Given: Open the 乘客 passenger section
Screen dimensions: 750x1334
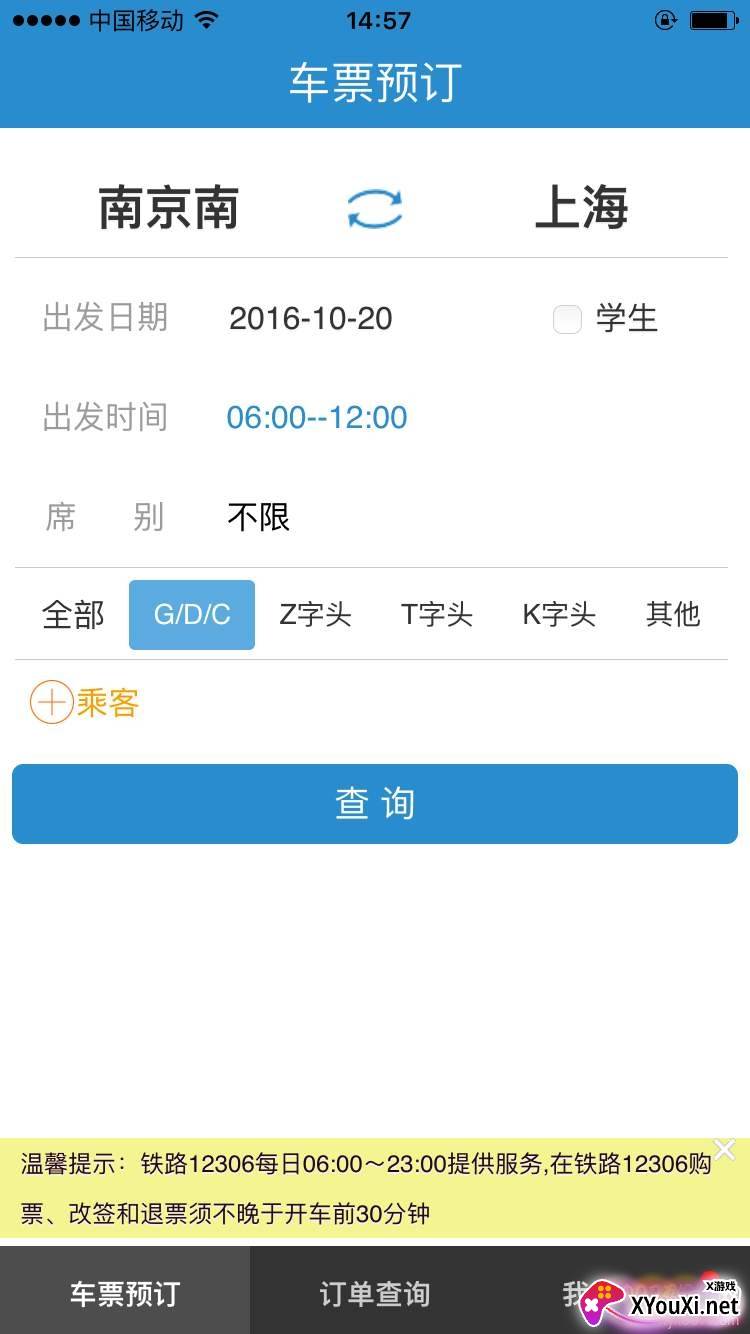Looking at the screenshot, I should (83, 703).
